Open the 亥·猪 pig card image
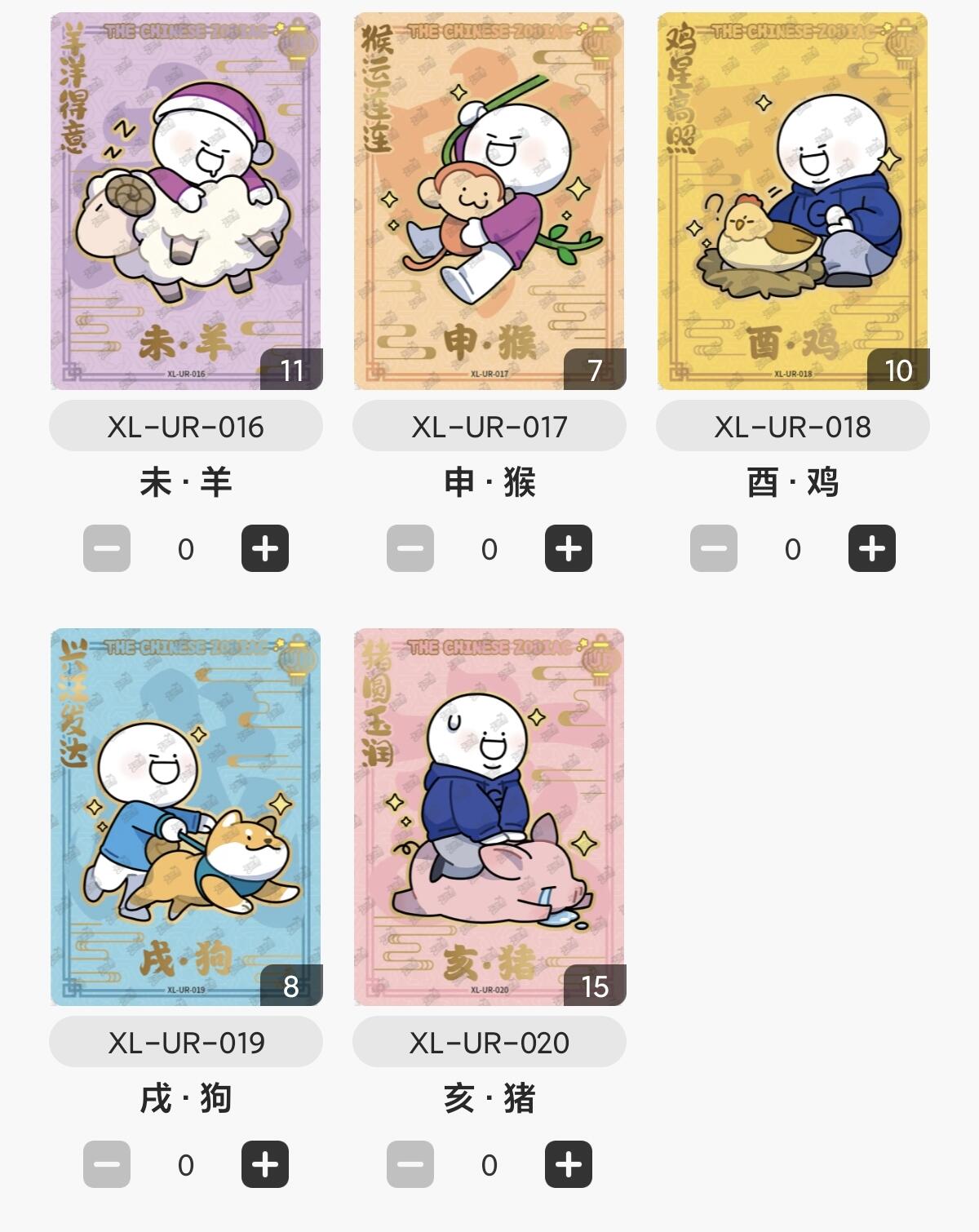 click(489, 817)
